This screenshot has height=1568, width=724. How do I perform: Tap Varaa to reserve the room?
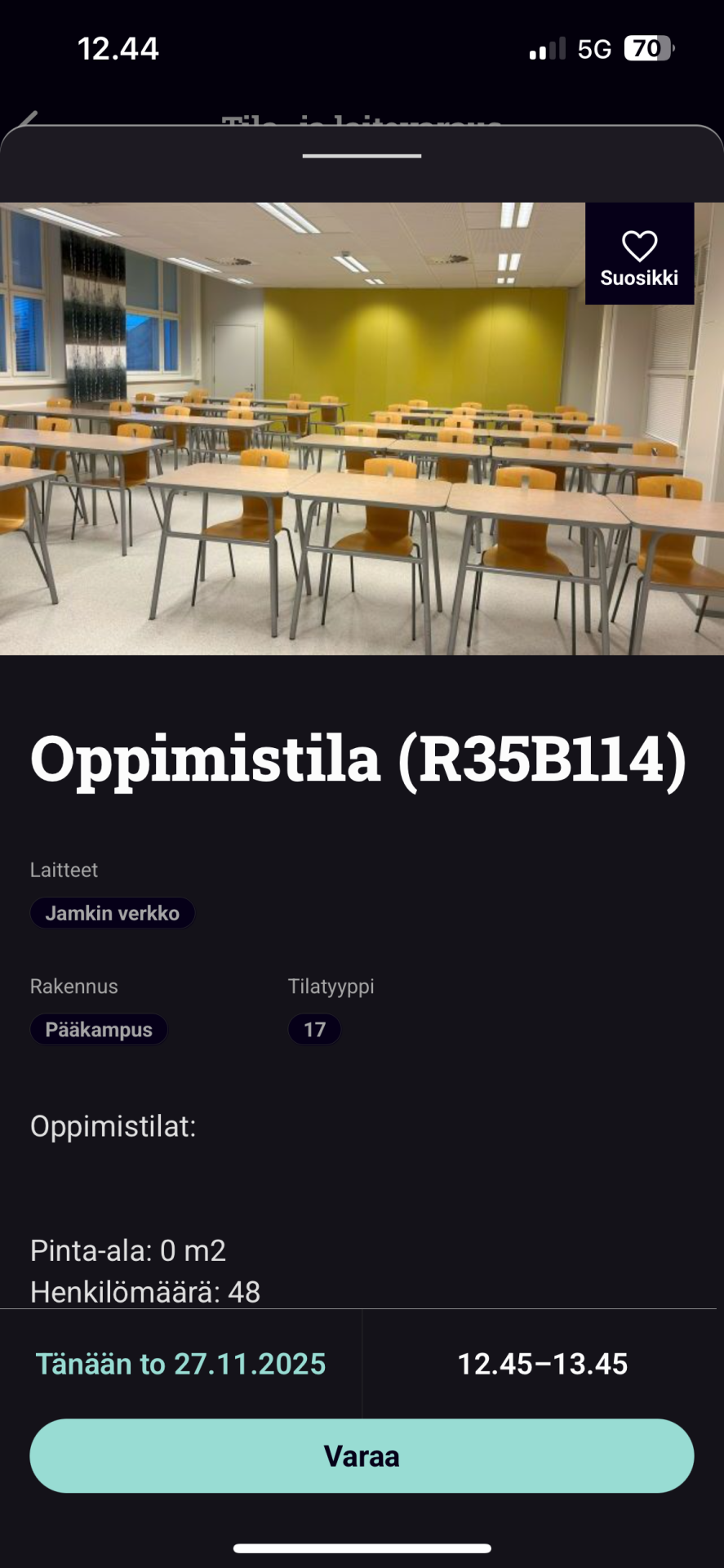(x=362, y=1456)
